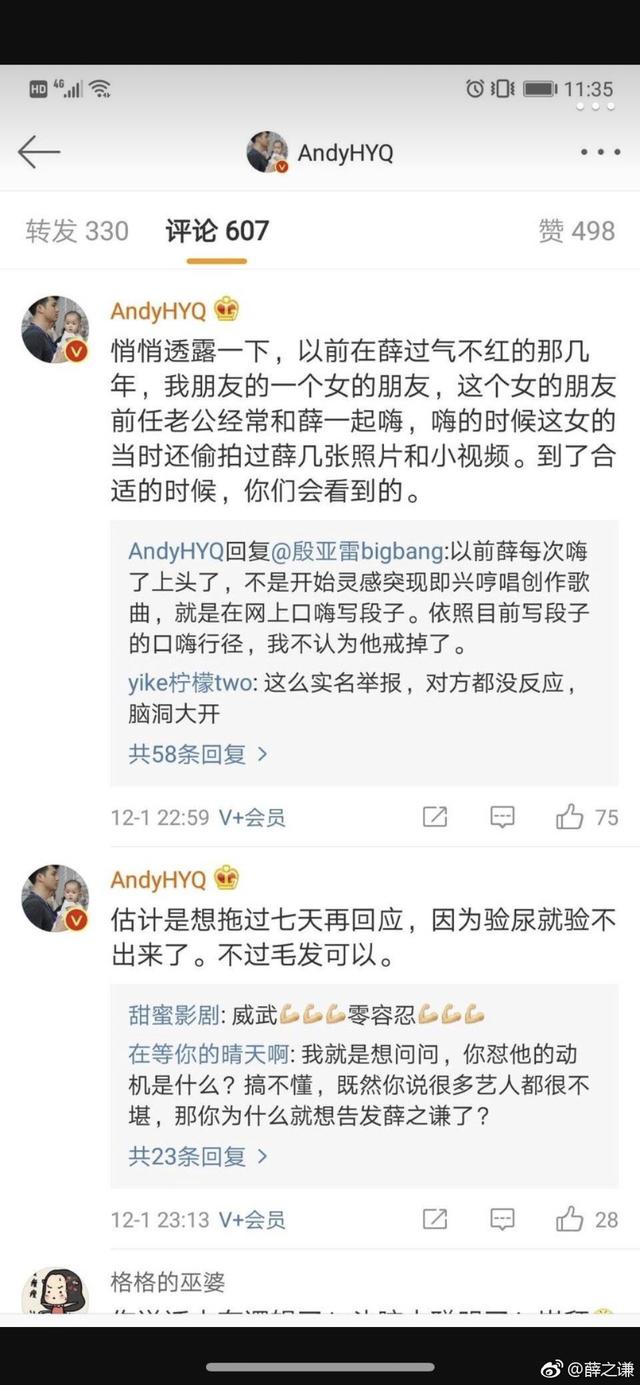The height and width of the screenshot is (1385, 640).
Task: Open AndyHYQ's profile from the header
Action: click(x=320, y=152)
